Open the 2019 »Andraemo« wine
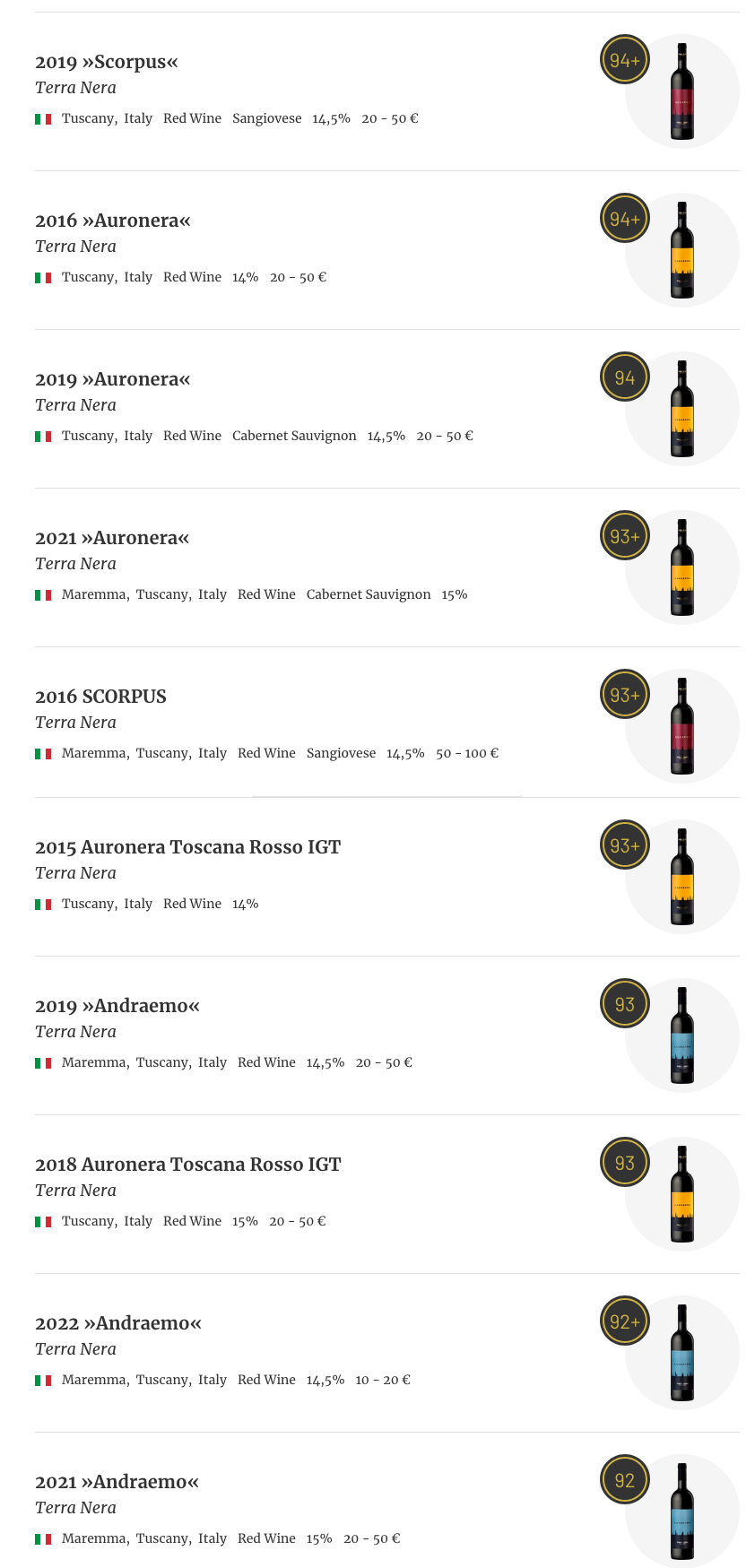 coord(117,1006)
